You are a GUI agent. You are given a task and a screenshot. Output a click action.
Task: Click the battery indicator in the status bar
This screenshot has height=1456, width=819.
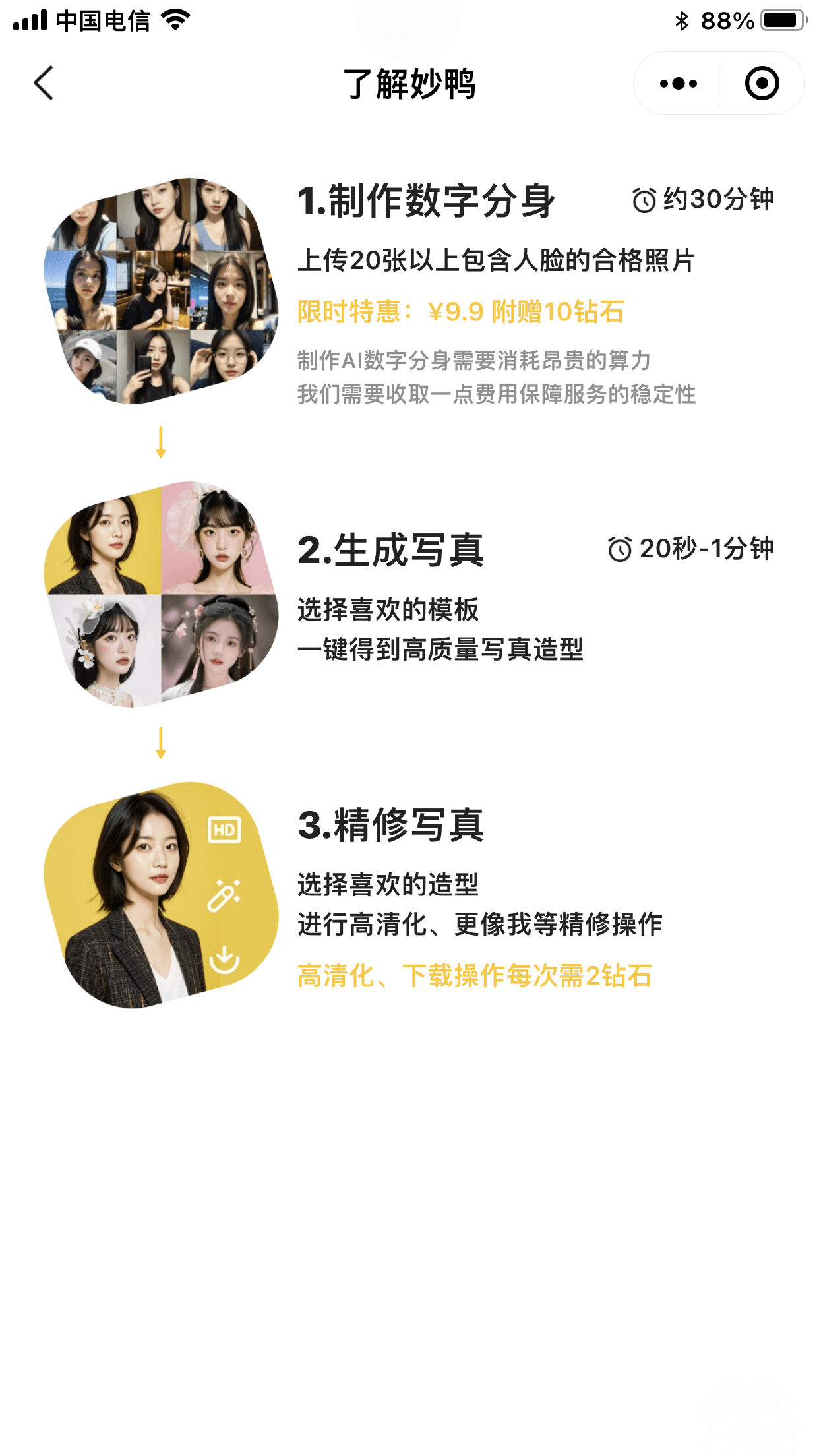781,20
